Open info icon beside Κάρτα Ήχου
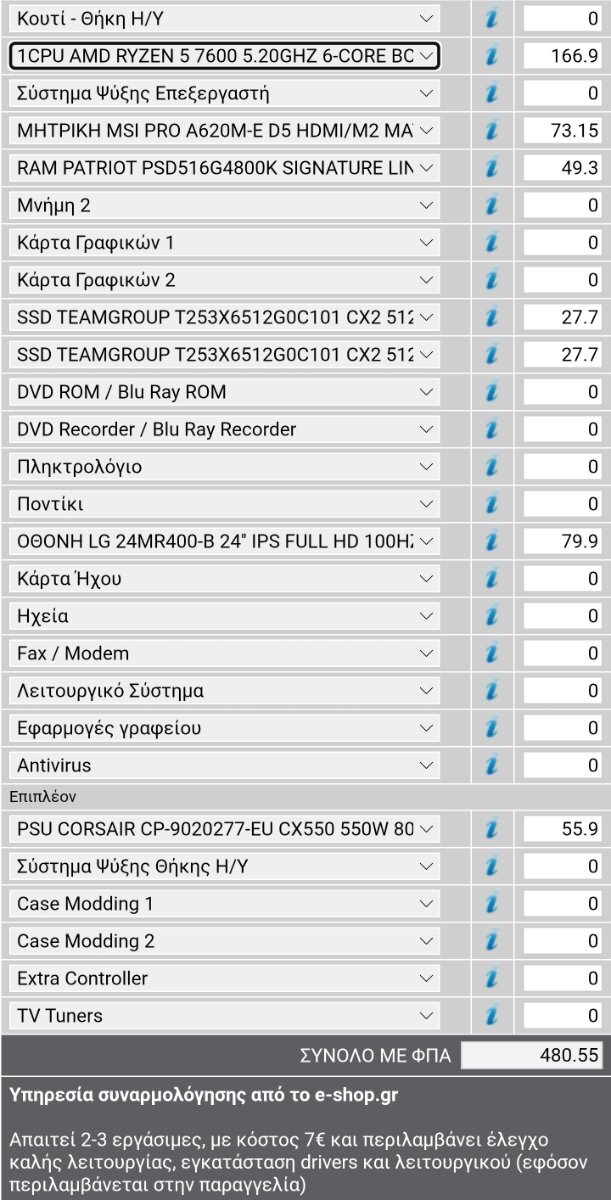This screenshot has height=1200, width=611. (491, 579)
